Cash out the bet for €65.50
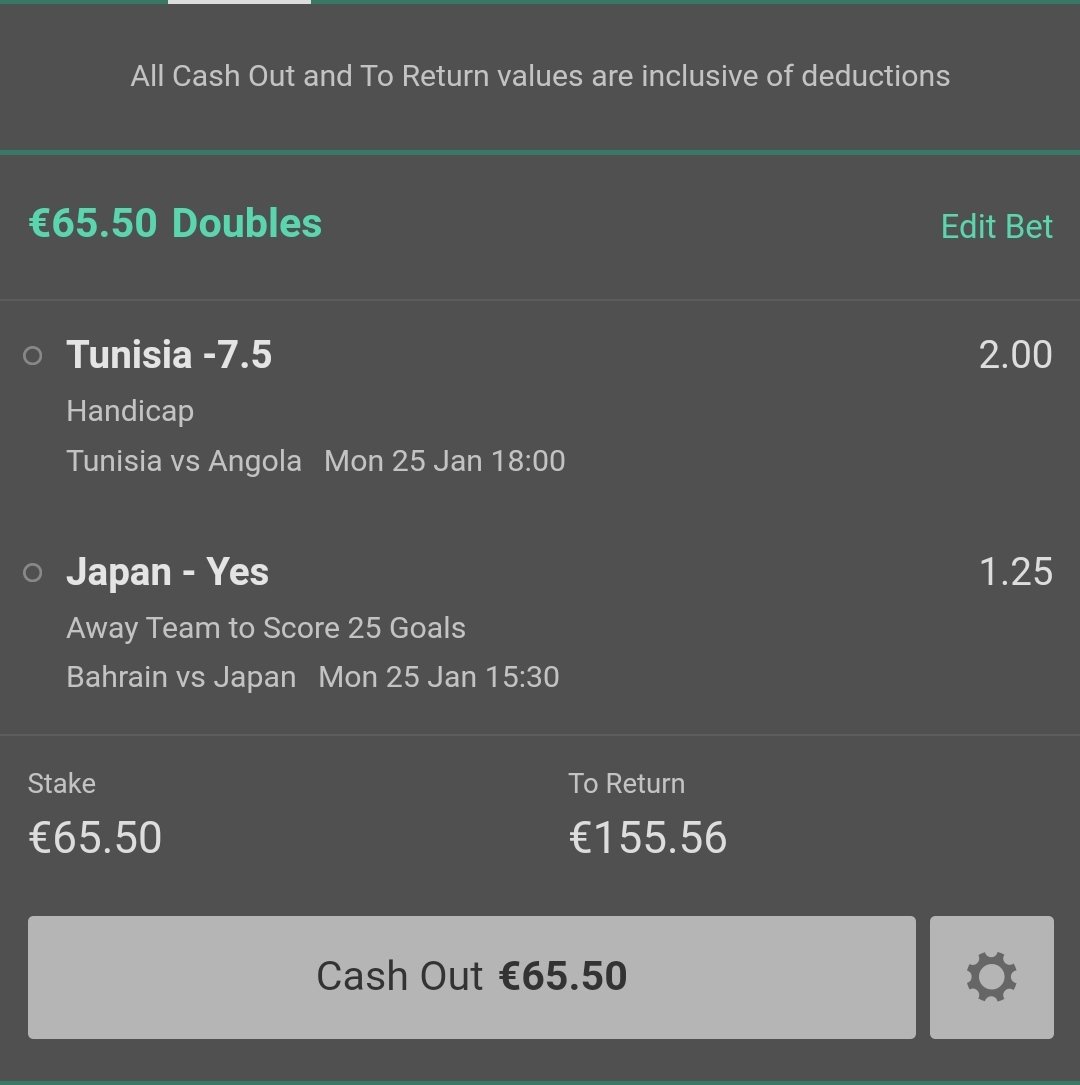The width and height of the screenshot is (1080, 1085). [471, 977]
